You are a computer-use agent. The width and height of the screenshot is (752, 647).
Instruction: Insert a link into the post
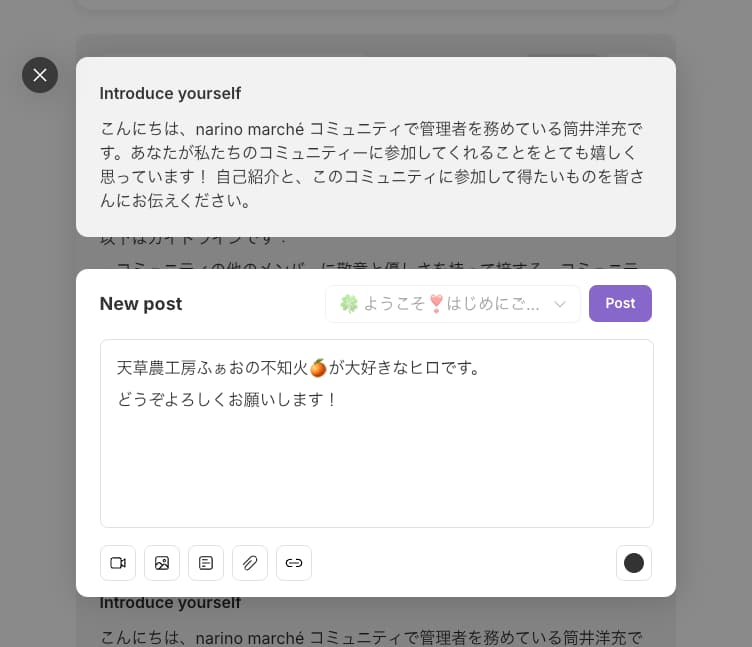294,563
